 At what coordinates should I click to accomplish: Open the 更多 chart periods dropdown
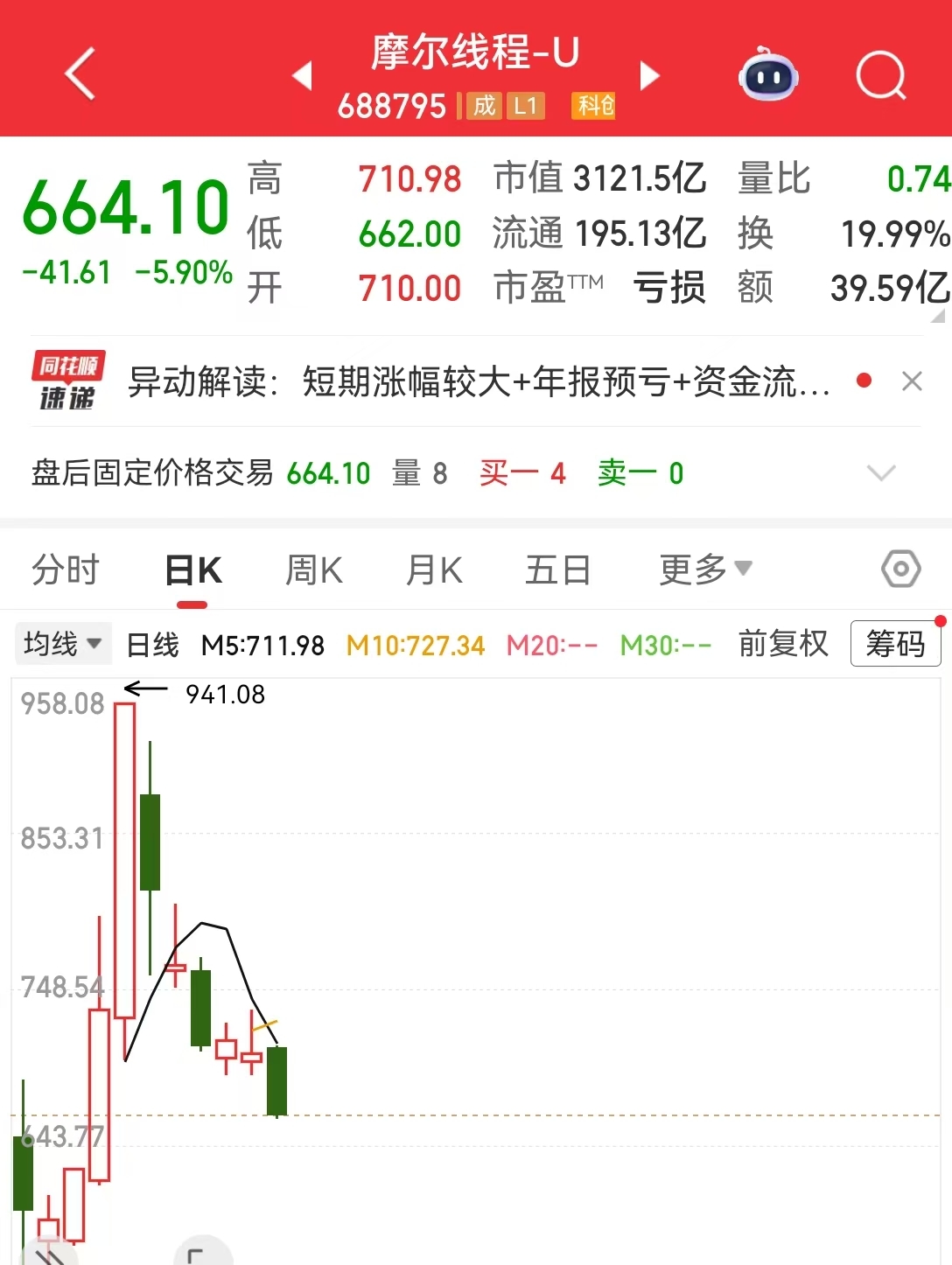(x=704, y=570)
